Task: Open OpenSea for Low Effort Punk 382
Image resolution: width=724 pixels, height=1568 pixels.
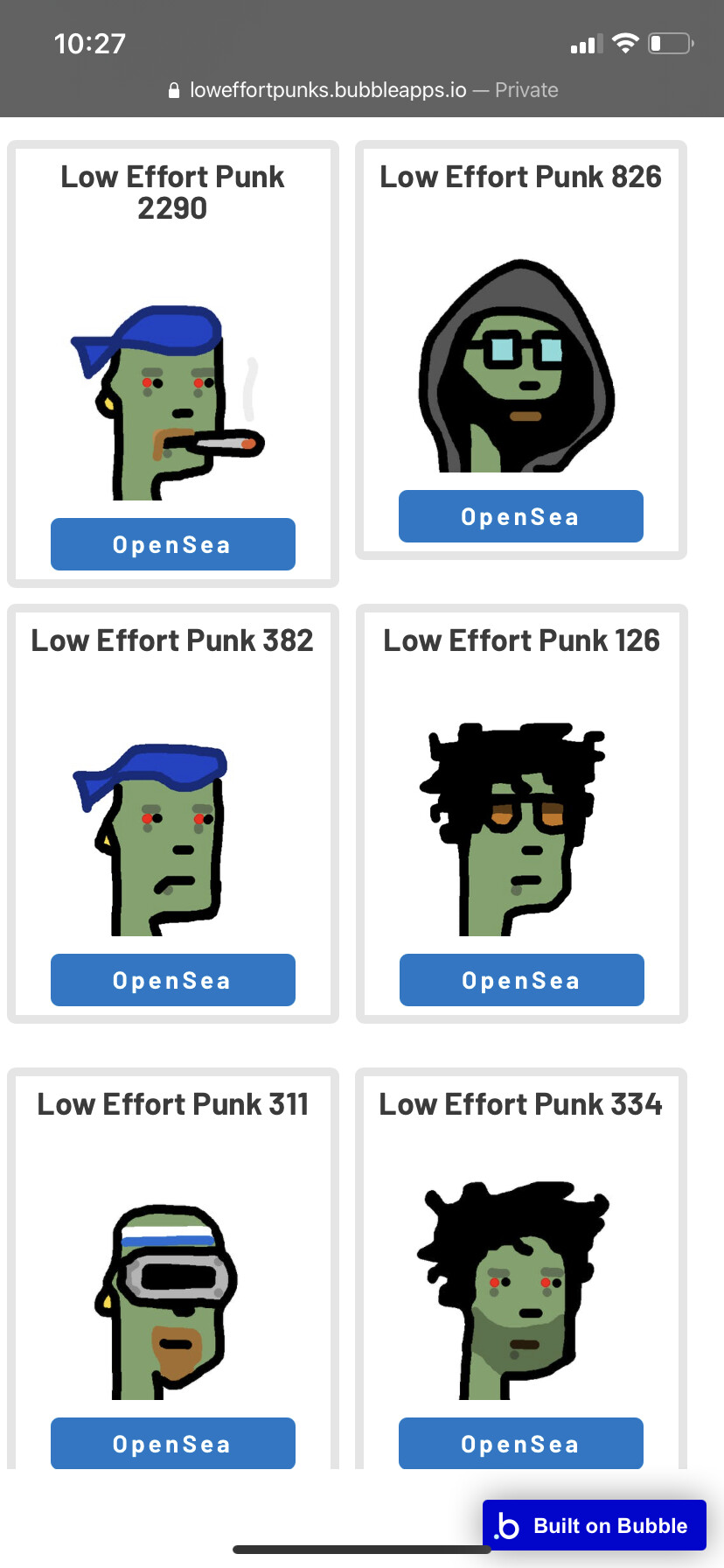Action: [173, 980]
